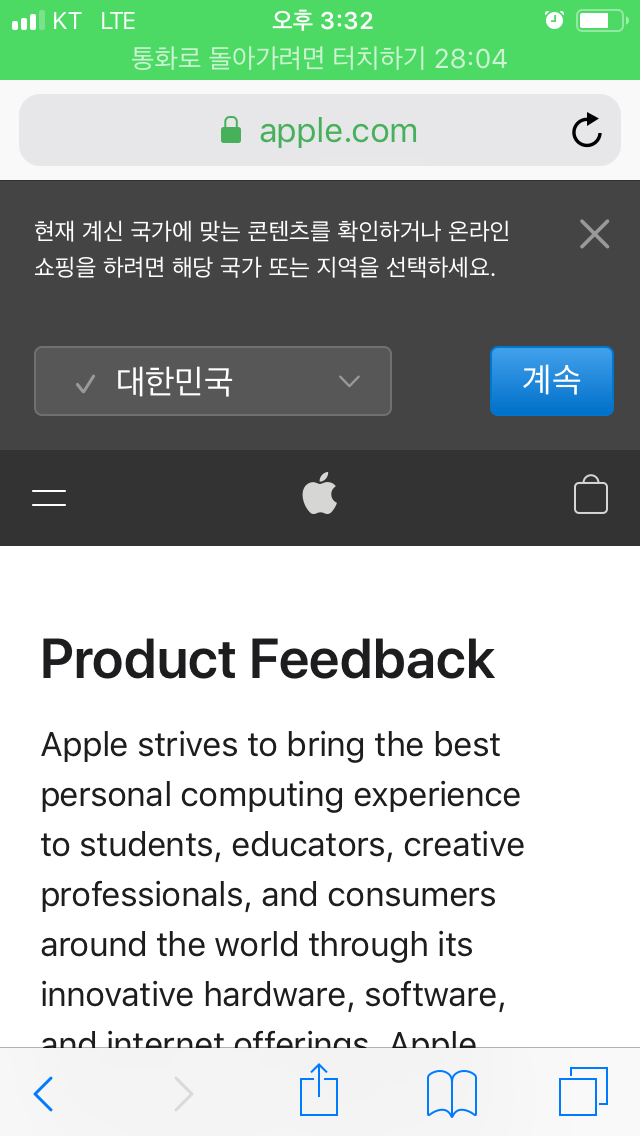Reload the current page
The image size is (640, 1136).
point(586,130)
